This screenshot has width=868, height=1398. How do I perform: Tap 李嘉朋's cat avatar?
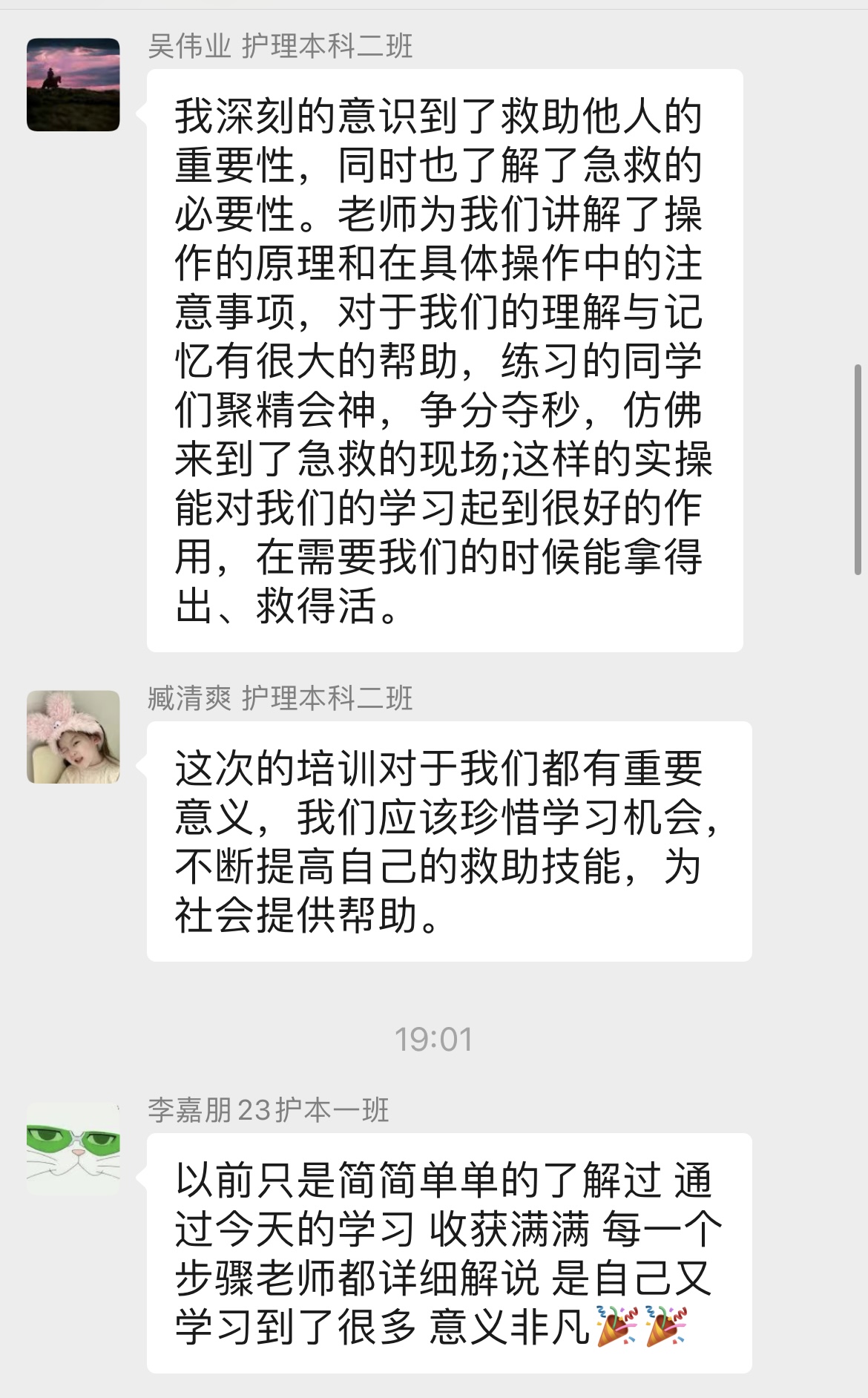point(73,1149)
